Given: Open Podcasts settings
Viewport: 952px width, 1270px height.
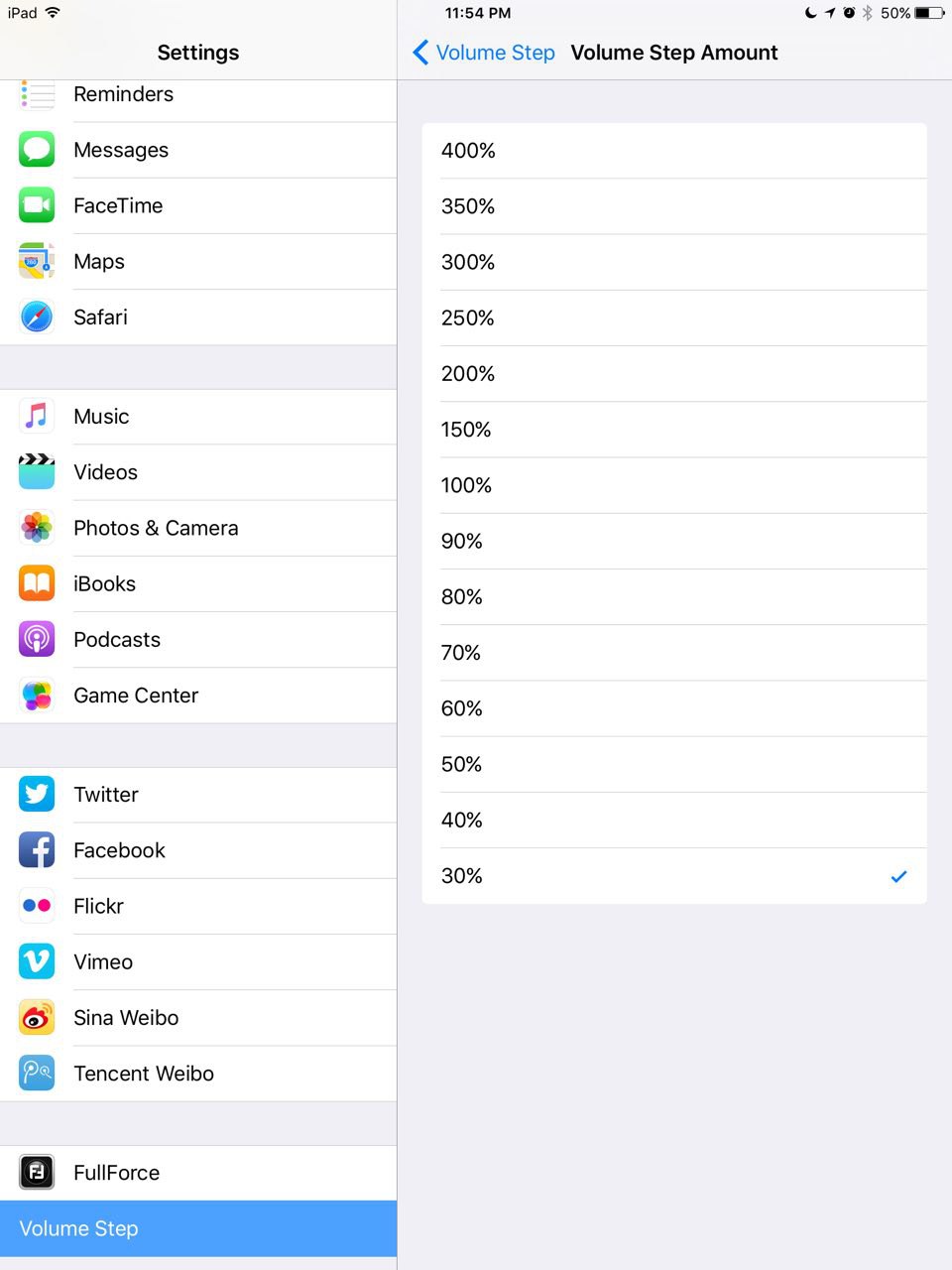Looking at the screenshot, I should (198, 640).
